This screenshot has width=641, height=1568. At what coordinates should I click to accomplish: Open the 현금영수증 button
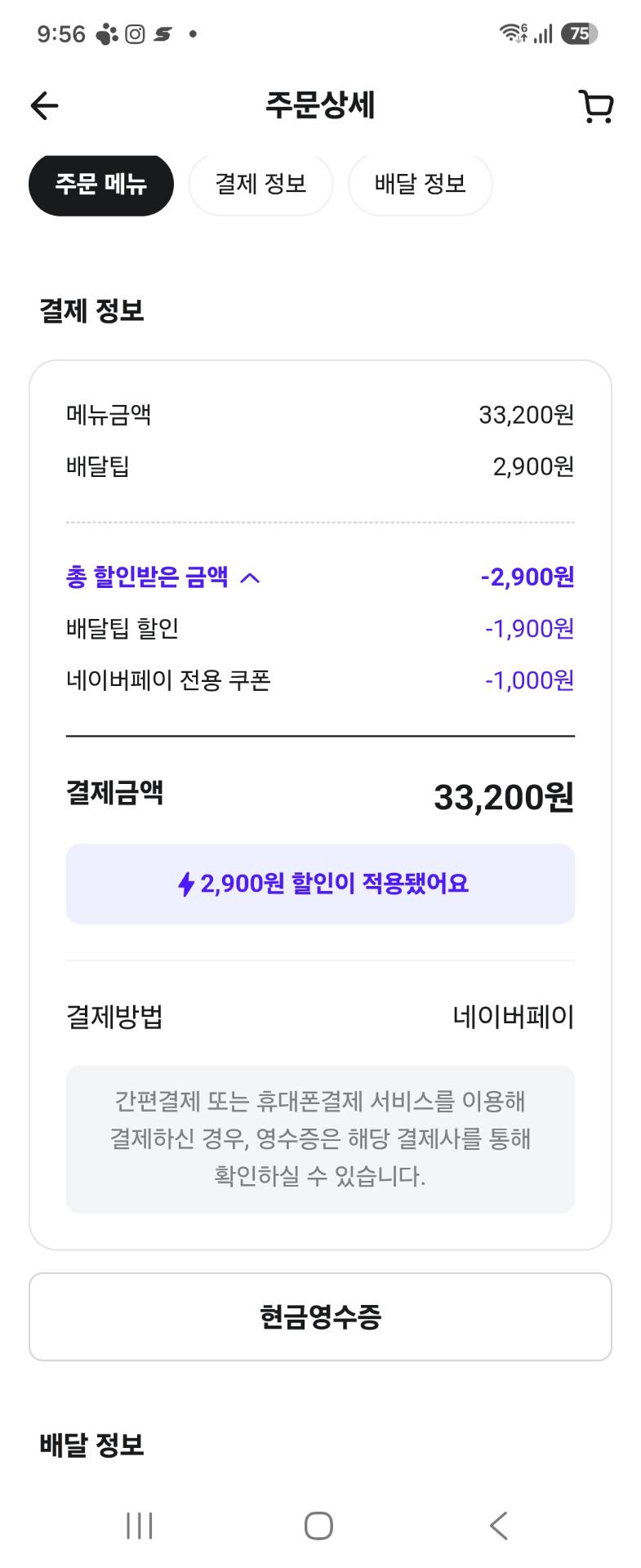pos(320,1316)
